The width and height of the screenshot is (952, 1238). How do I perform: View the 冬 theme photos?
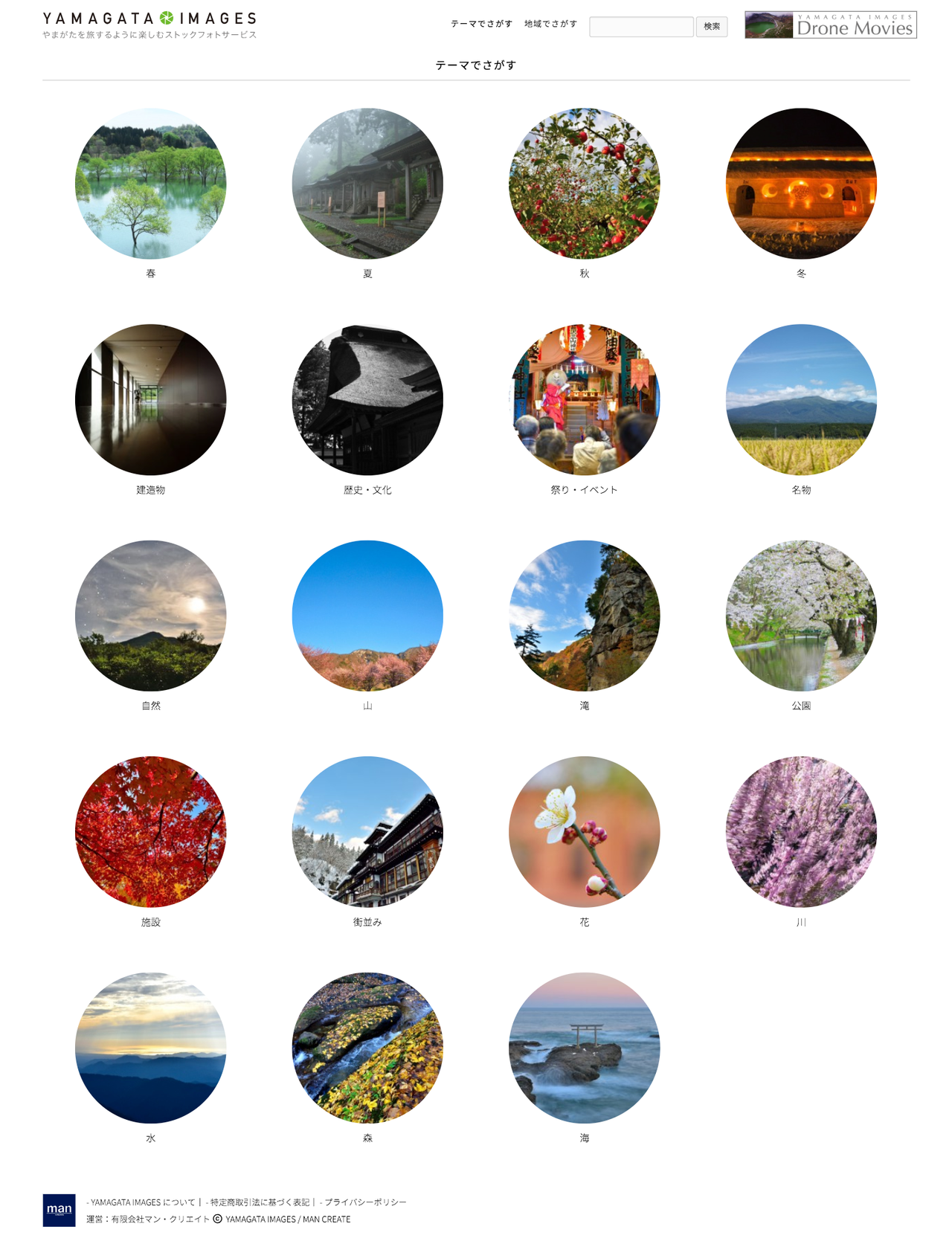point(801,184)
